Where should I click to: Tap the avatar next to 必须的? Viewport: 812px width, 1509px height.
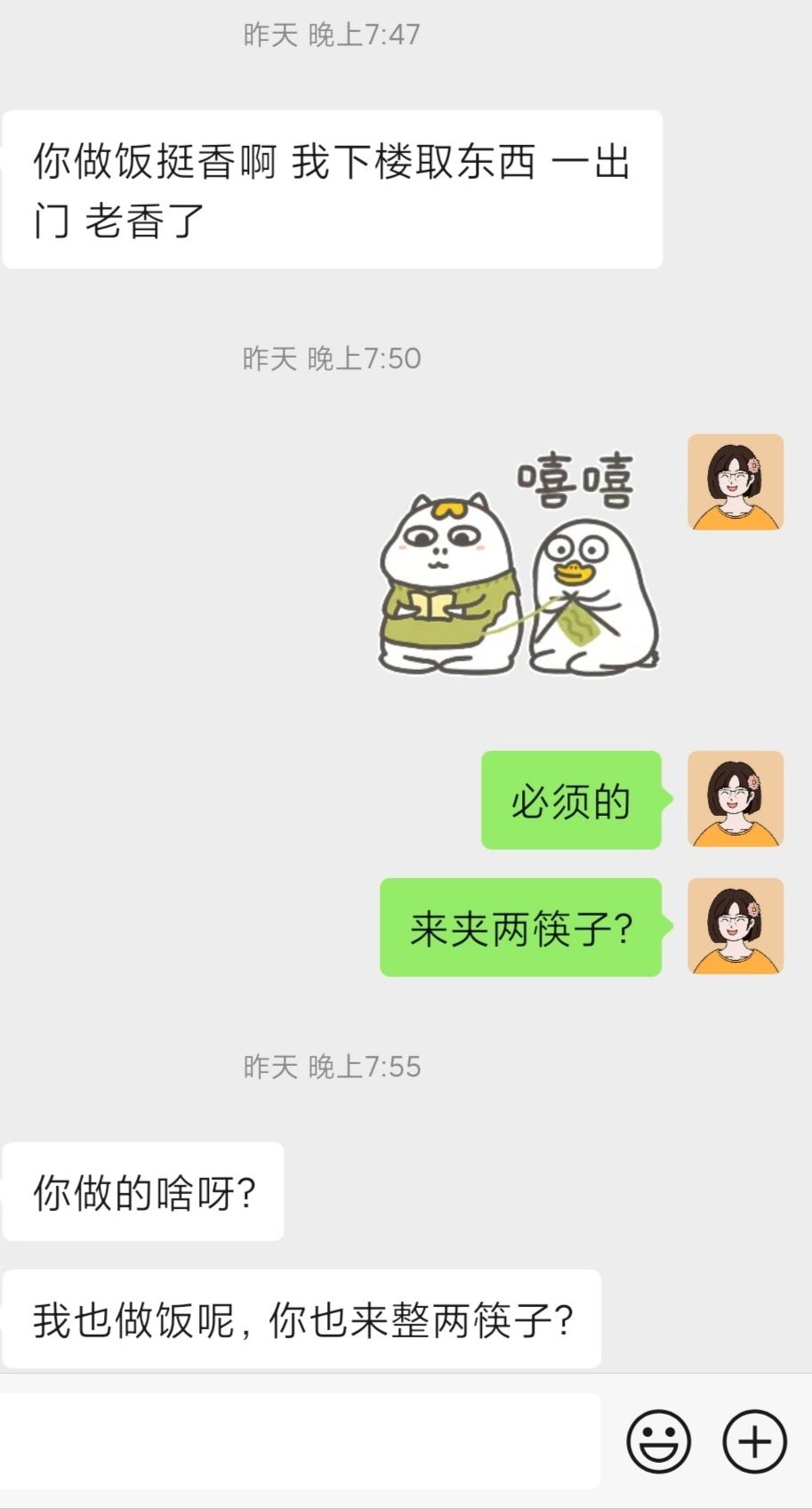point(736,799)
